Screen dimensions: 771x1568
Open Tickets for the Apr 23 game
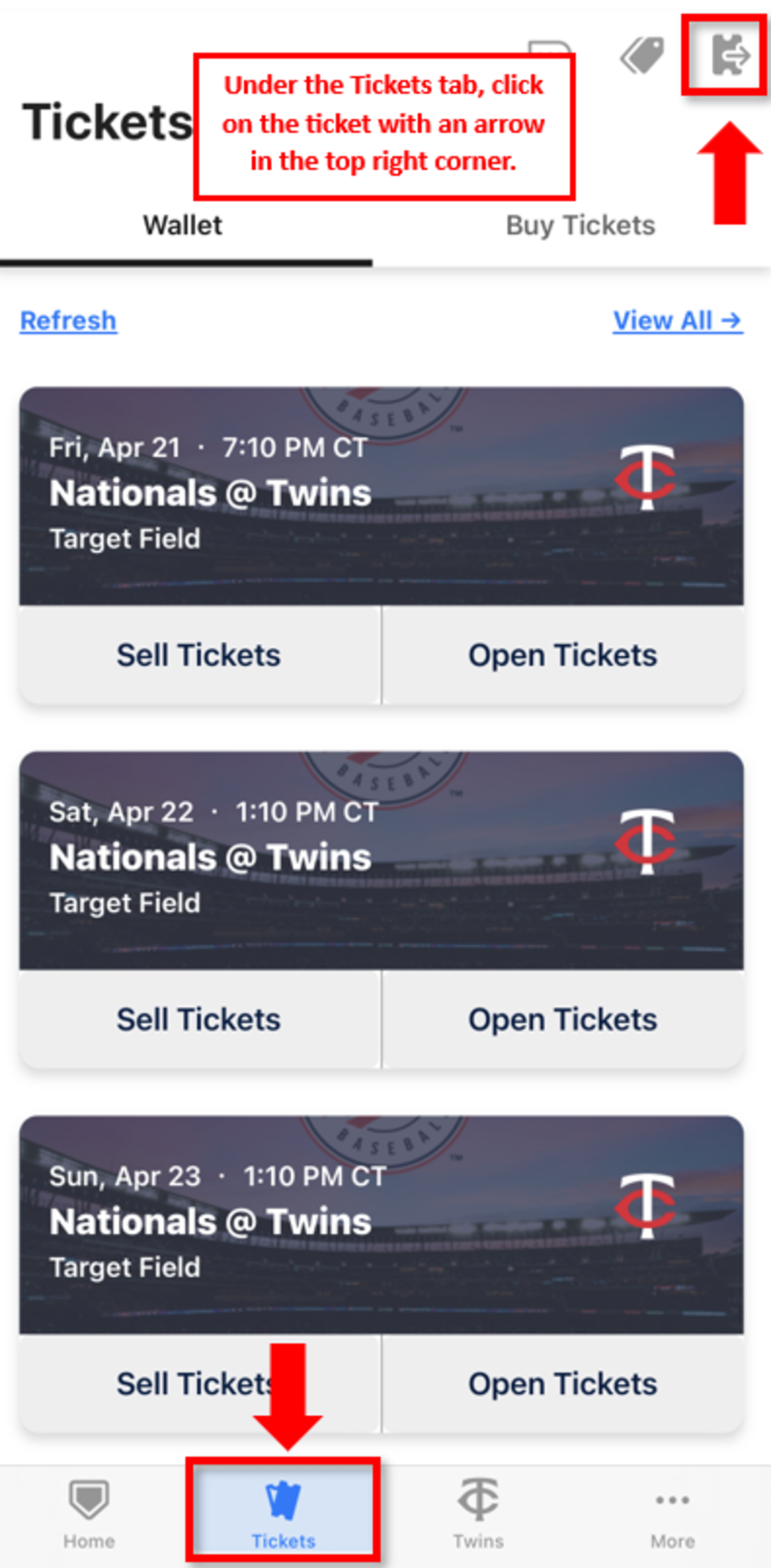pos(563,1385)
